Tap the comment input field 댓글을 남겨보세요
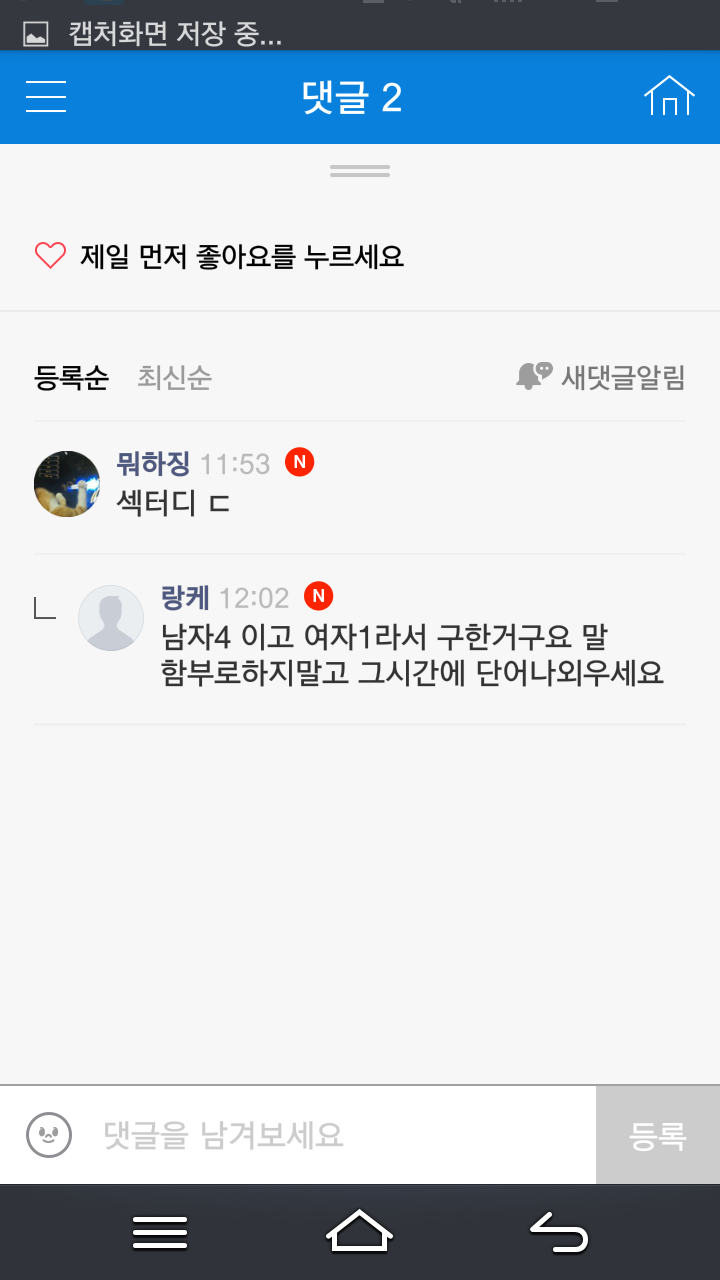 pyautogui.click(x=300, y=1134)
